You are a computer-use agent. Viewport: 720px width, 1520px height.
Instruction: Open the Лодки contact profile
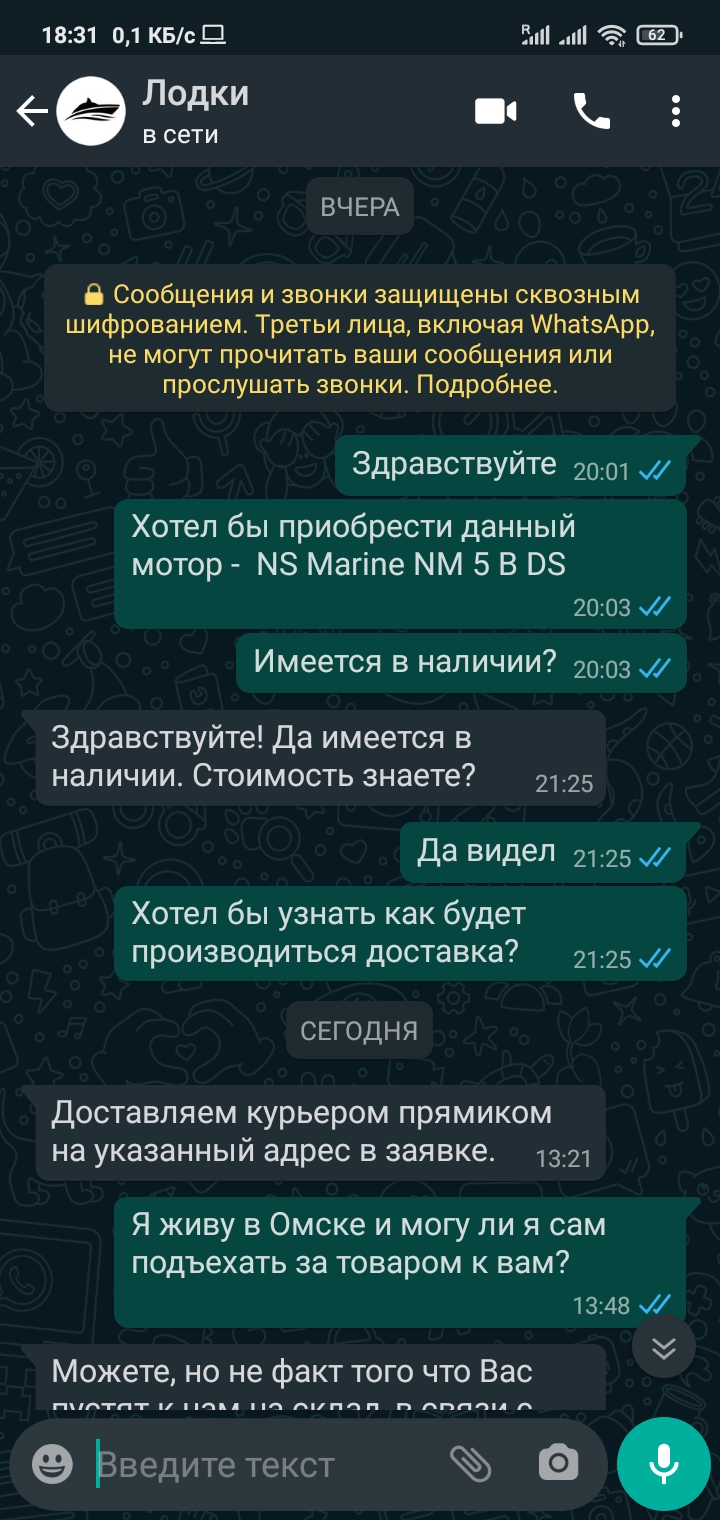195,111
